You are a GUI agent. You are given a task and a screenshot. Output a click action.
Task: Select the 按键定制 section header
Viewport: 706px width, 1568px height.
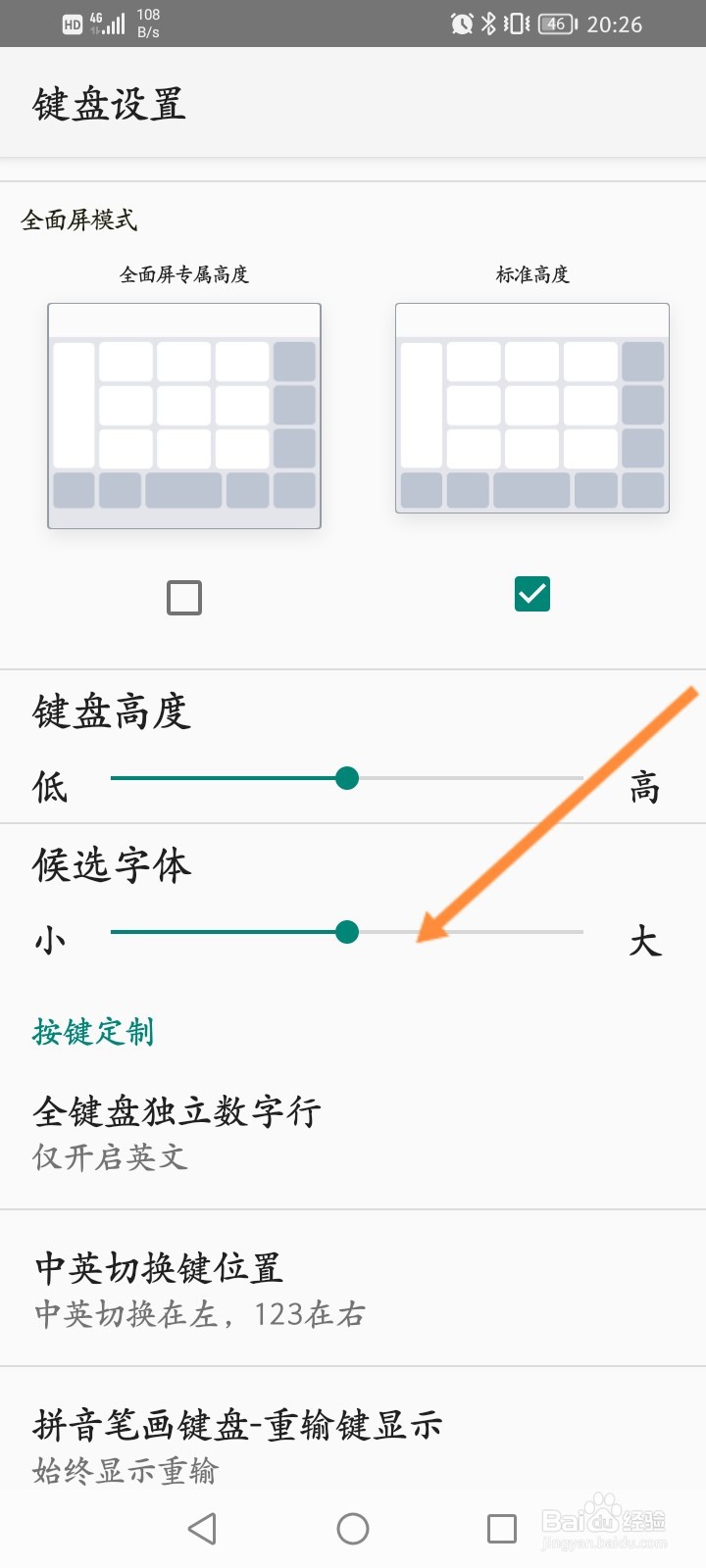coord(93,1031)
